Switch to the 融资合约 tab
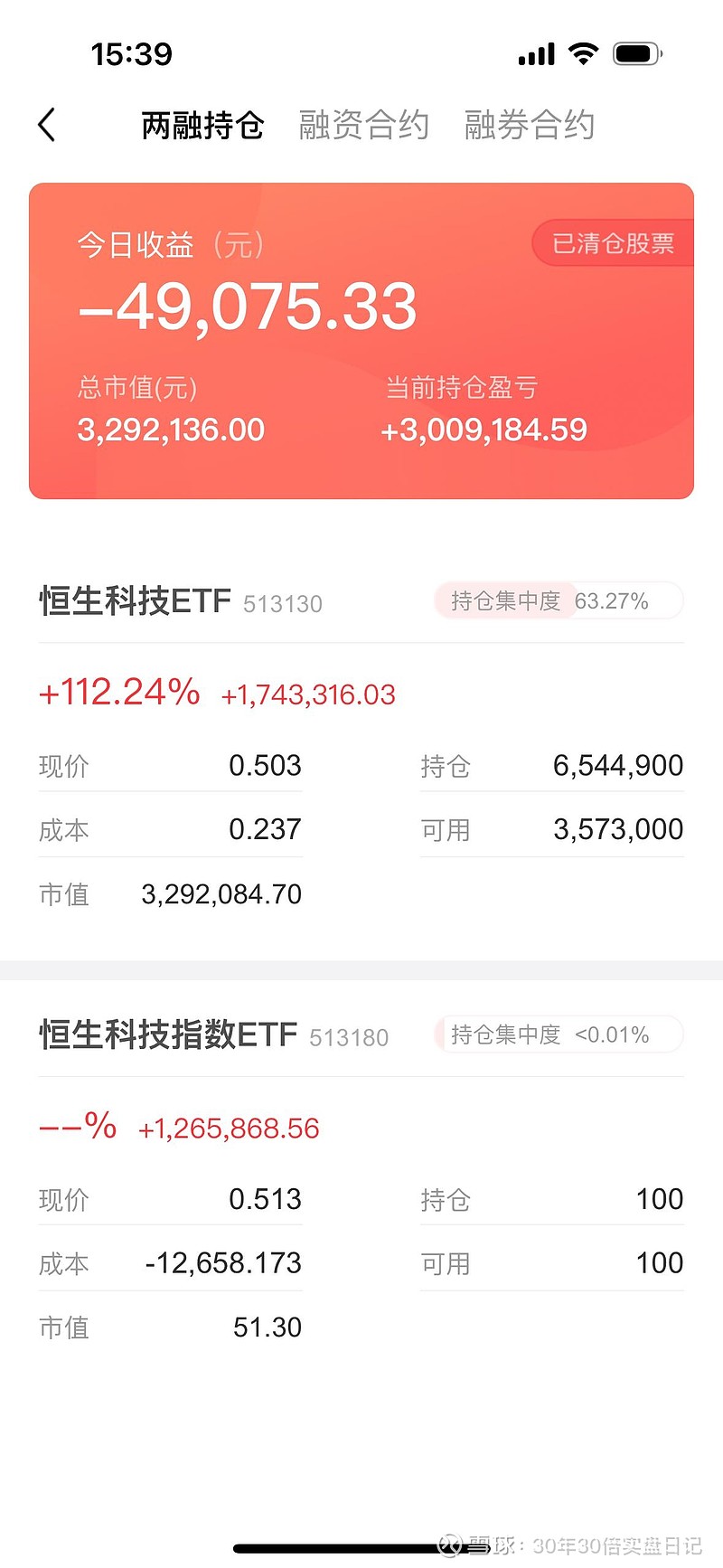 (362, 125)
